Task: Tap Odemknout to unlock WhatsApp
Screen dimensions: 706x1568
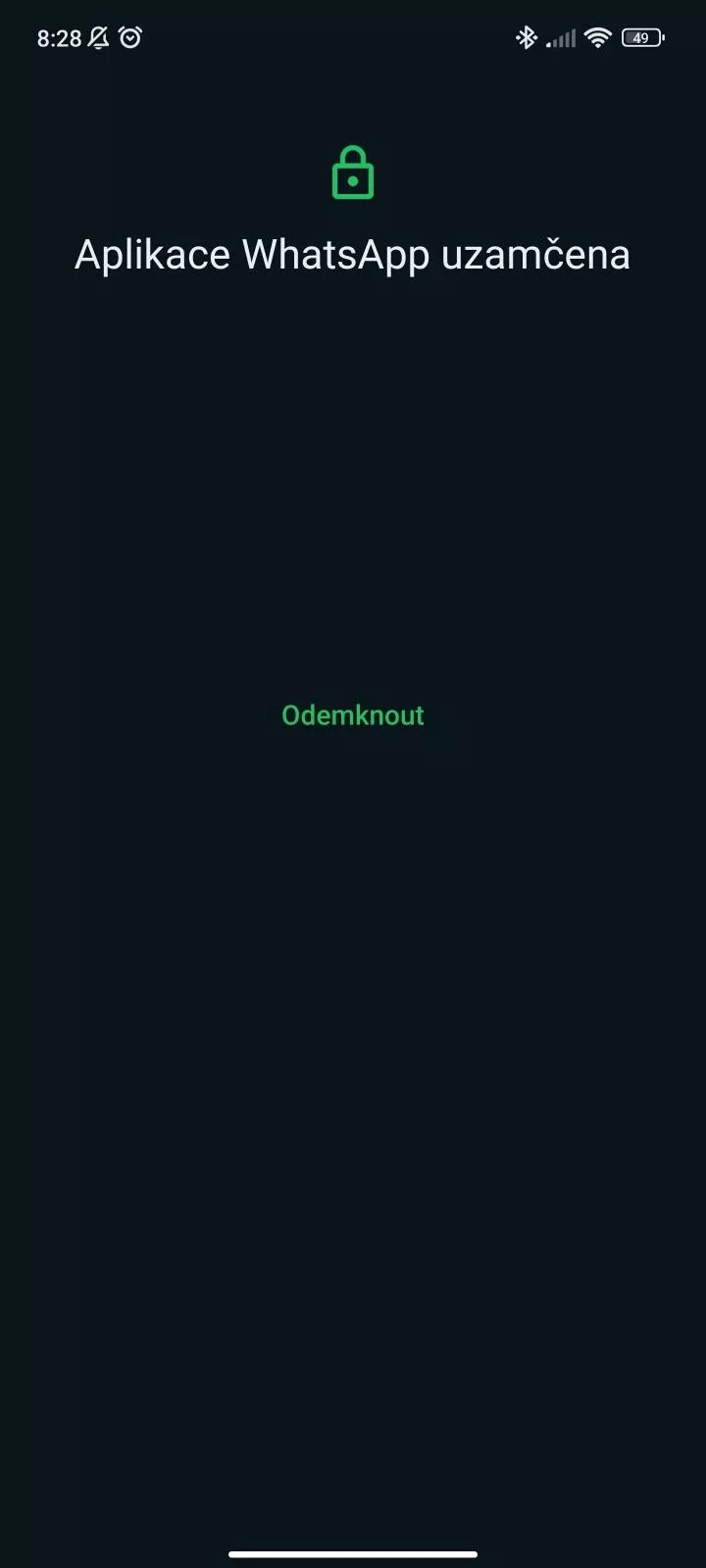Action: [x=353, y=715]
